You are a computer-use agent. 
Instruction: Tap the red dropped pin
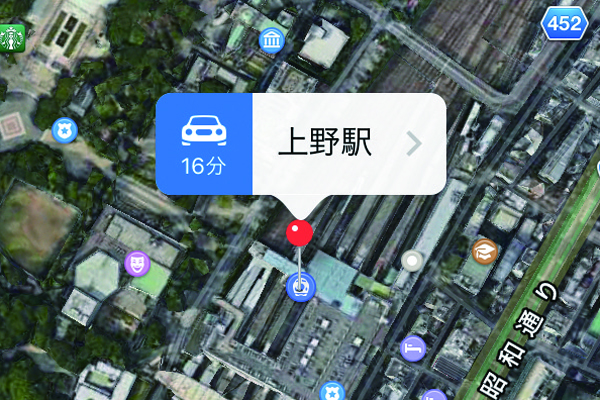(x=300, y=235)
